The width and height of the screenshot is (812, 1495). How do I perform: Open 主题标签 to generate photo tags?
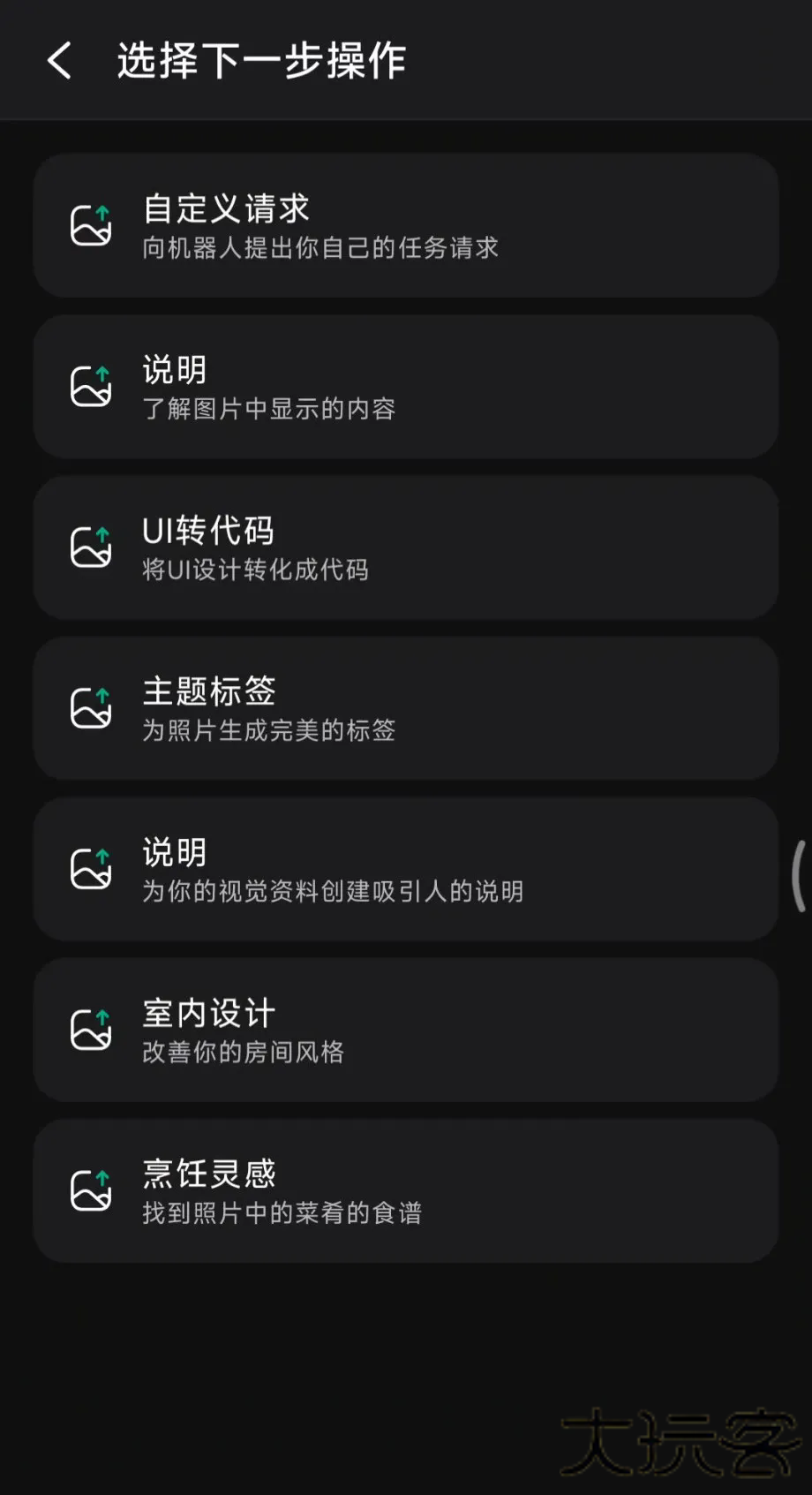tap(406, 708)
